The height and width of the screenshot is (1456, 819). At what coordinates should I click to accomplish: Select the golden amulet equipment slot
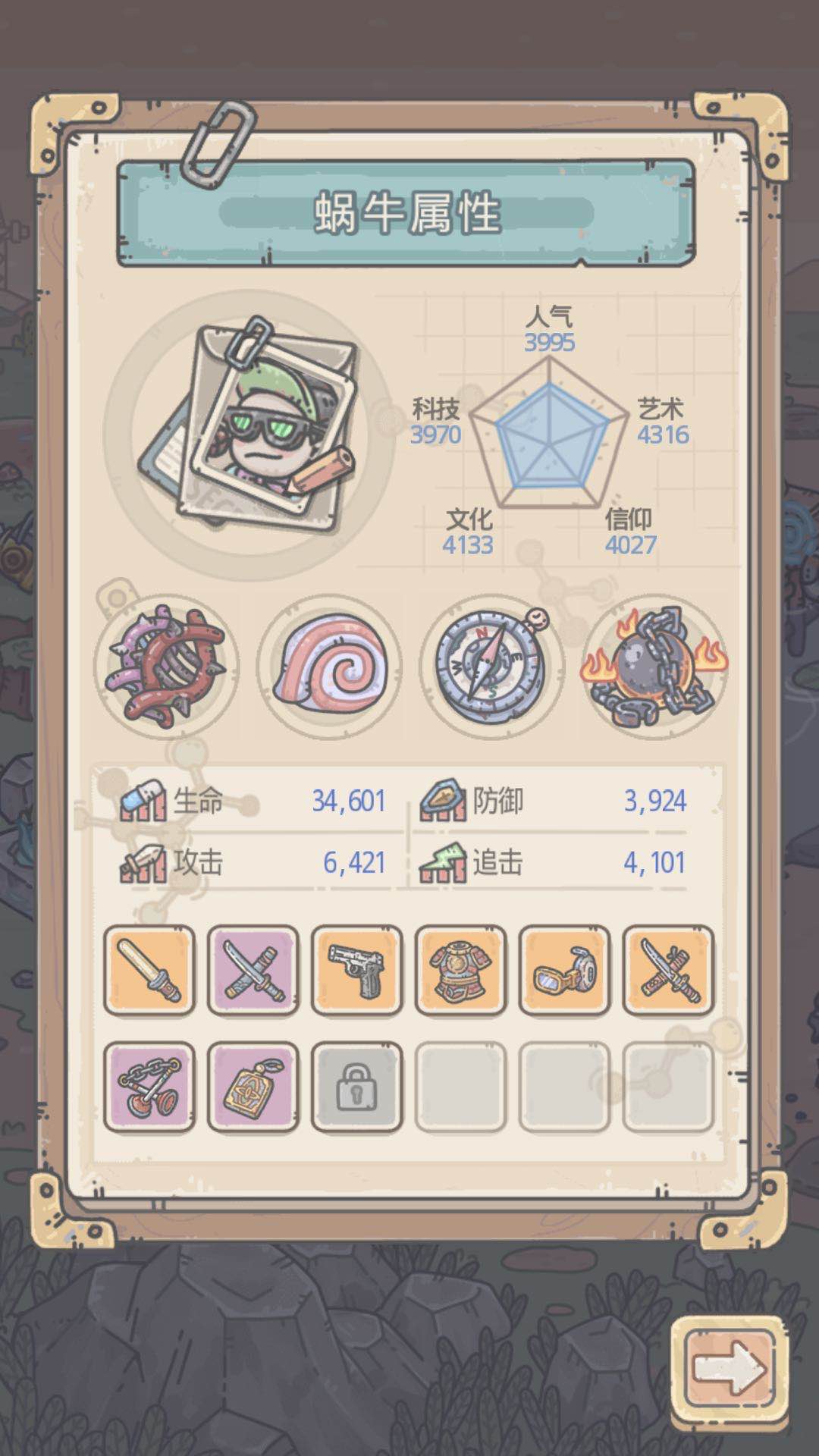tap(253, 1087)
